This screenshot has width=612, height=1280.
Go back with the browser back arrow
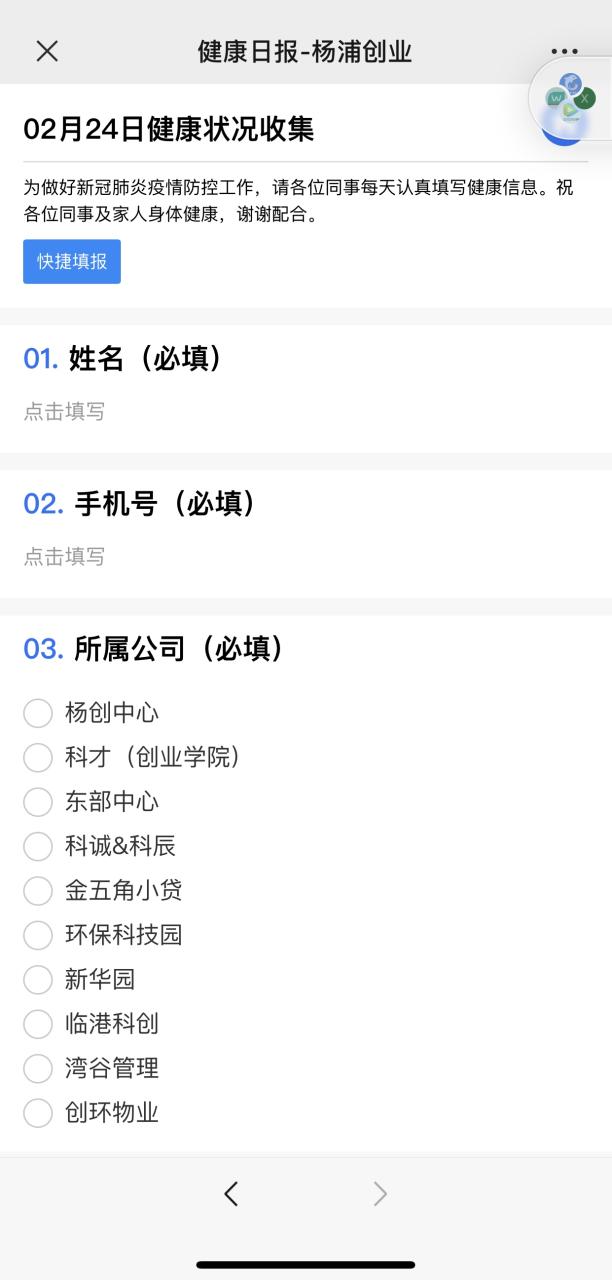(231, 1193)
